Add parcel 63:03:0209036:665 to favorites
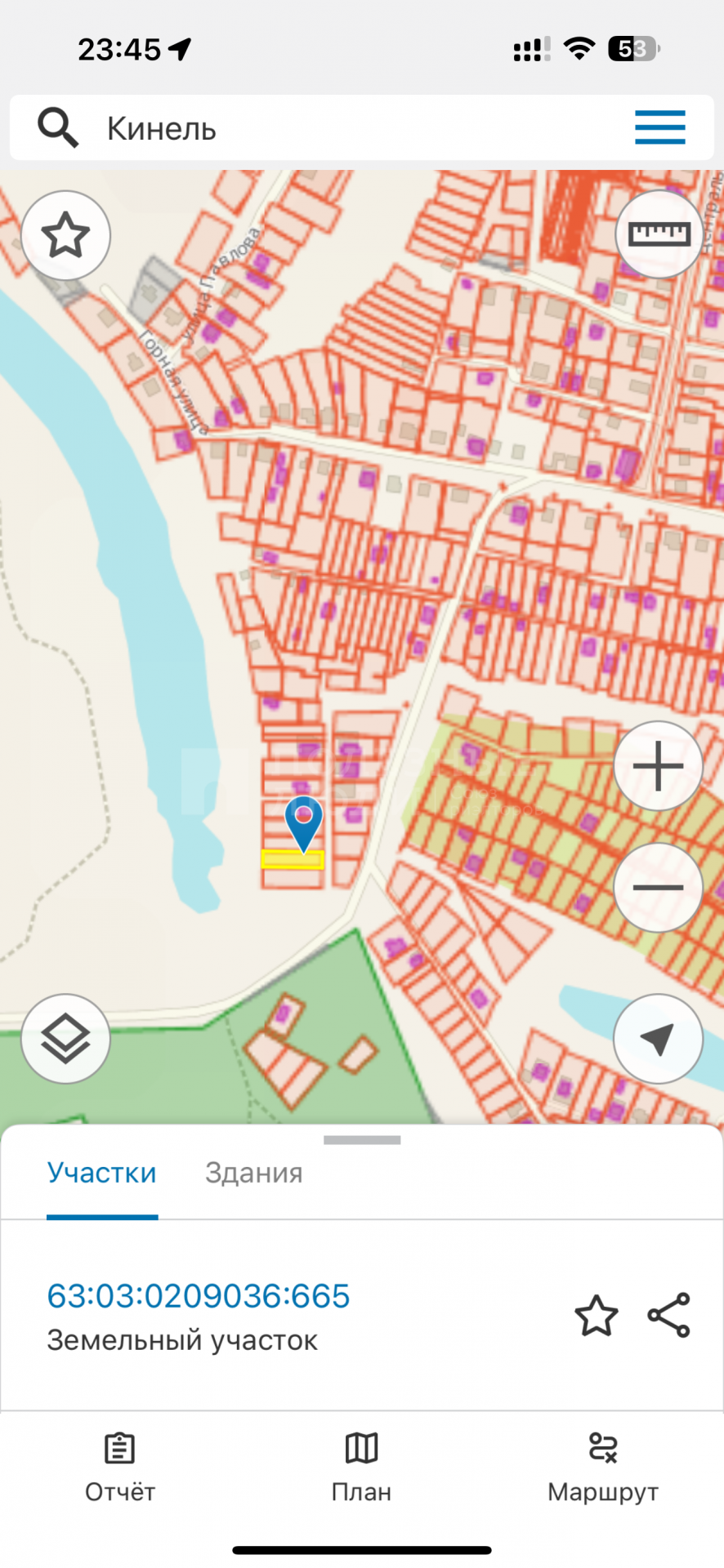Viewport: 724px width, 1568px height. coord(596,1316)
